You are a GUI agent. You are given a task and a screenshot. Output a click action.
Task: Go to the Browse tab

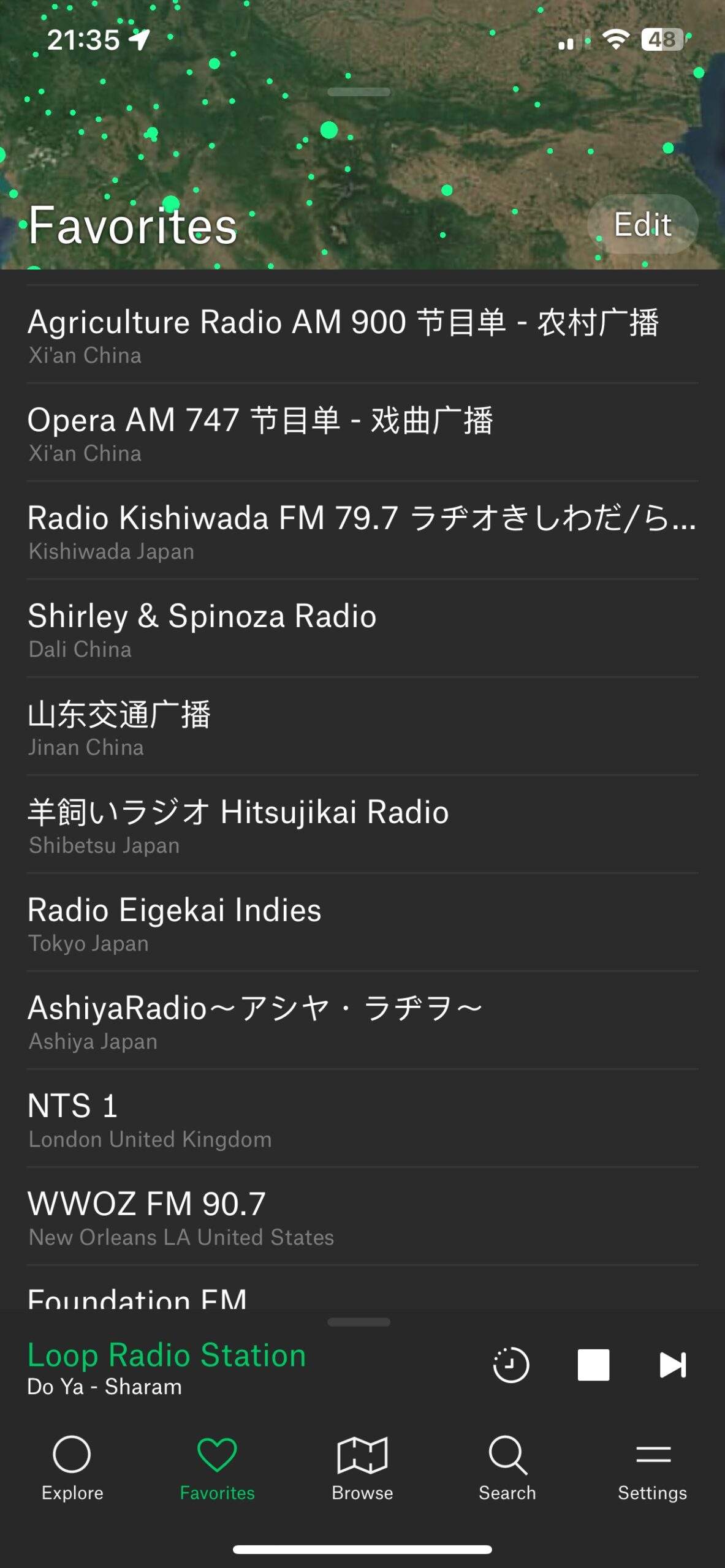coord(362,1468)
